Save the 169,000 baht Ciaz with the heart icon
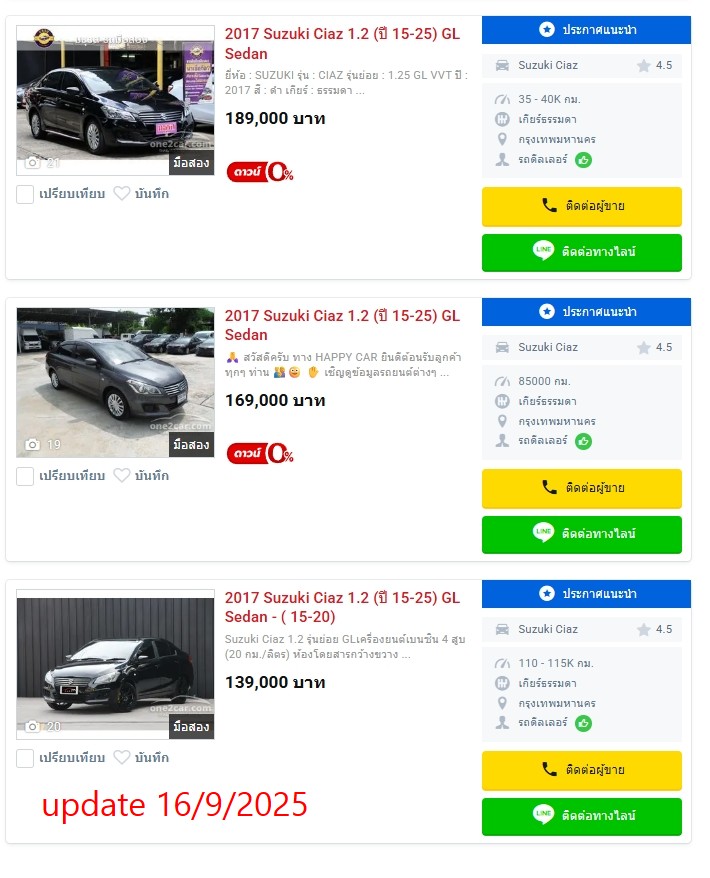 [x=122, y=476]
